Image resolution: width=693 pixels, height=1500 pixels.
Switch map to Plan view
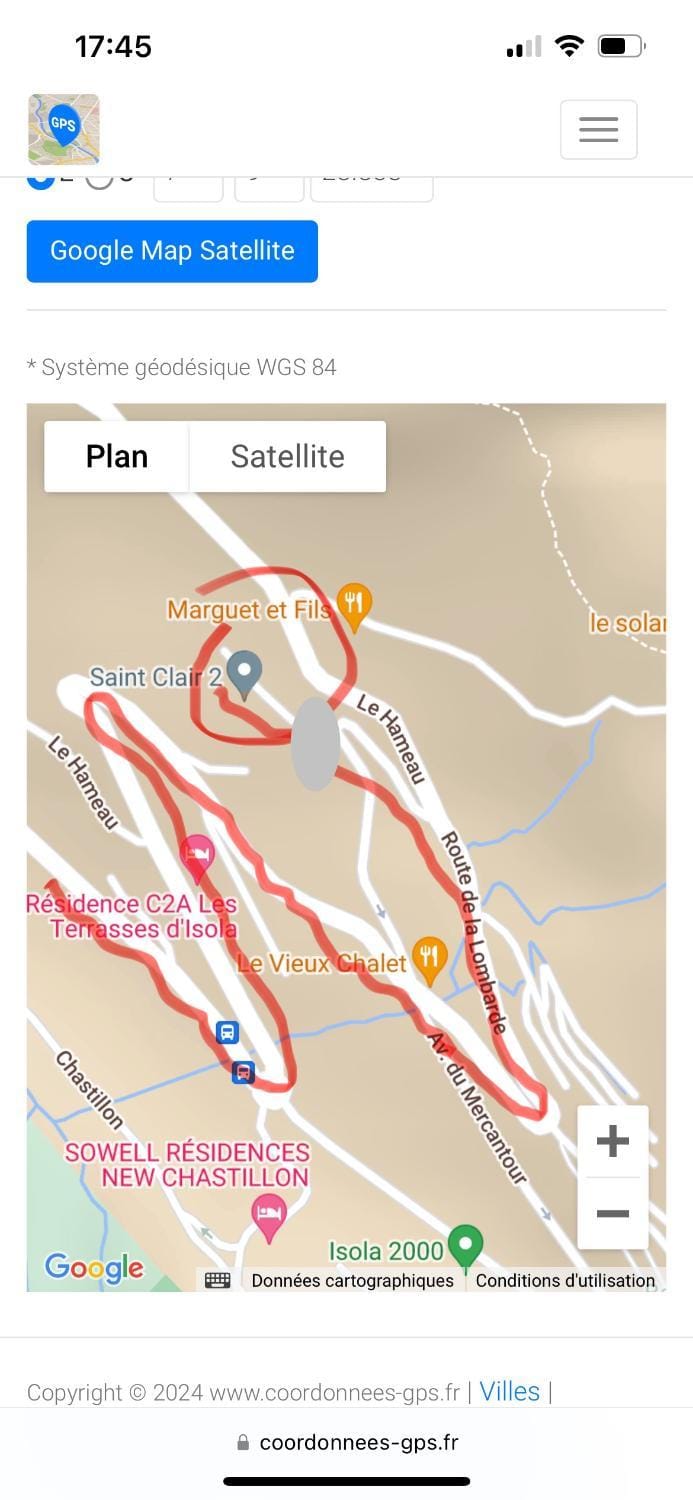point(117,457)
